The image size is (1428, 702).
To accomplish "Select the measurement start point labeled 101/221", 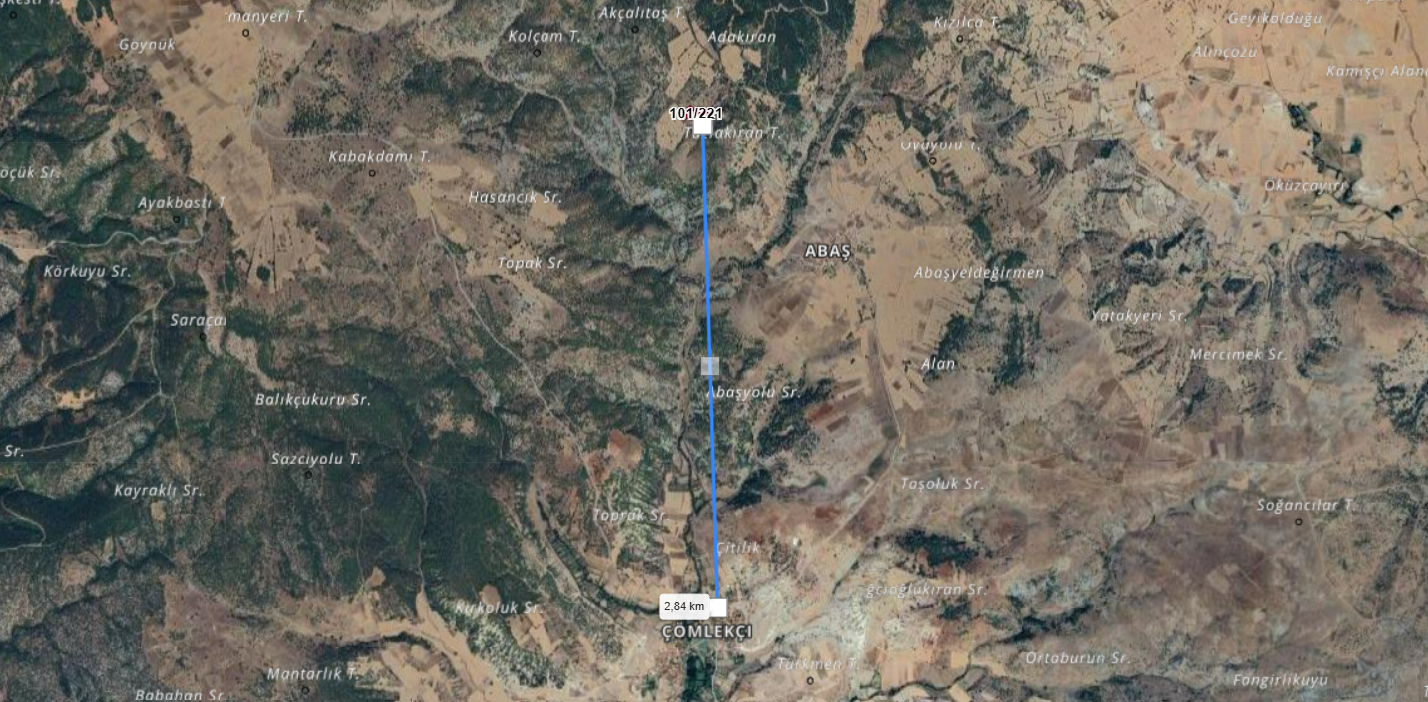I will [x=702, y=126].
